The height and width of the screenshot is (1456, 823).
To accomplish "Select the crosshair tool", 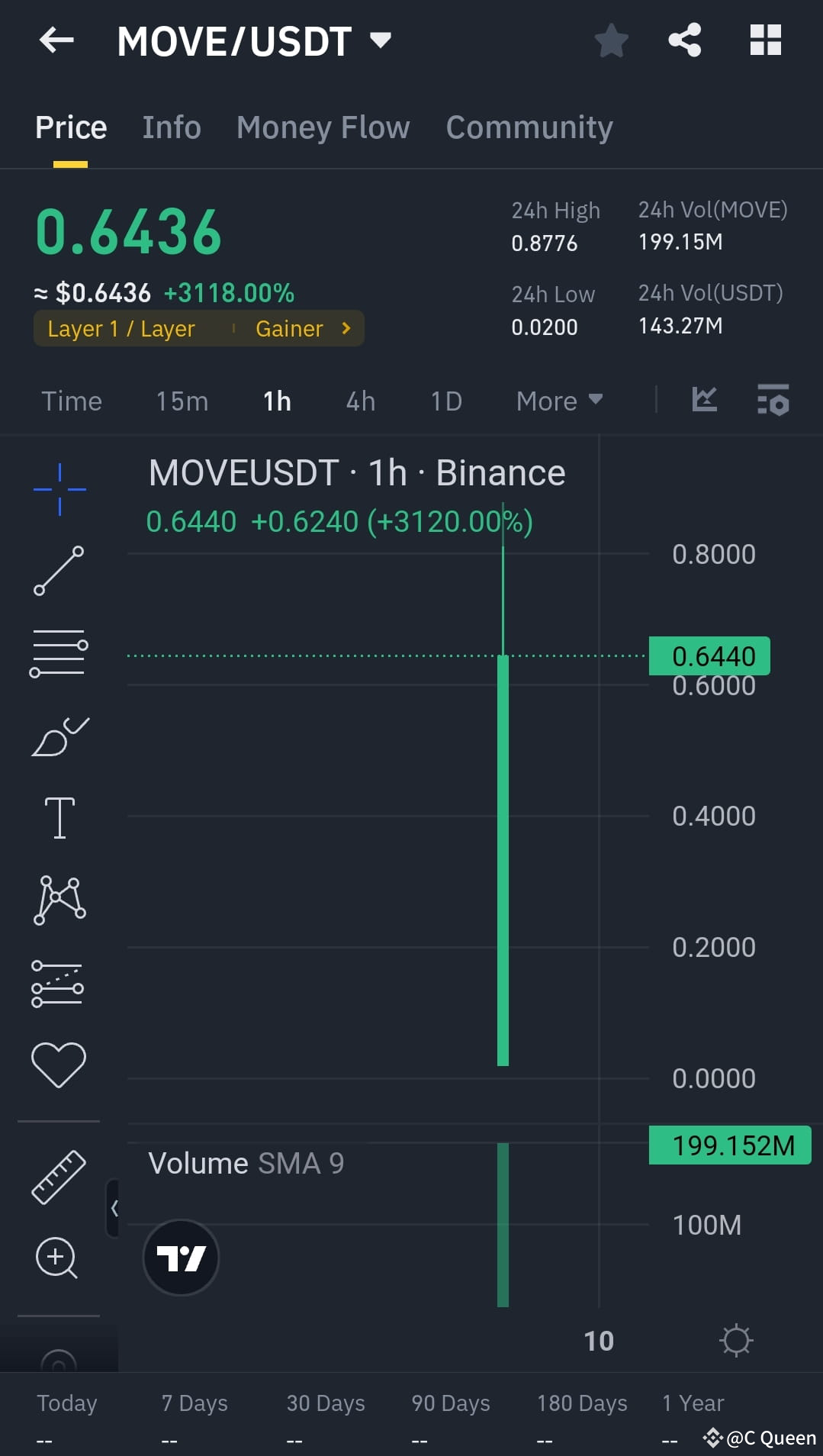I will point(59,488).
